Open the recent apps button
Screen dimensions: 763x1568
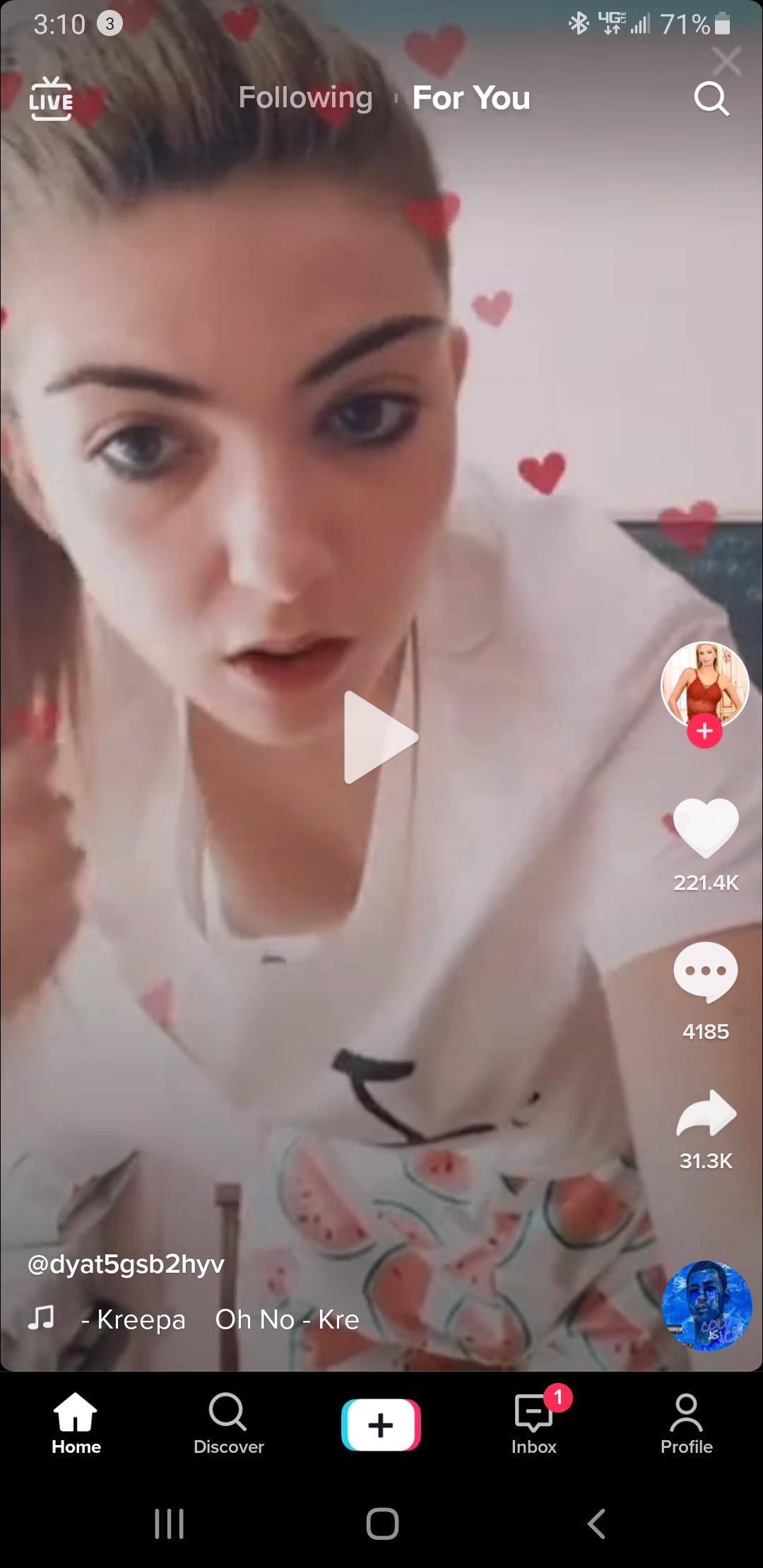coord(169,1524)
